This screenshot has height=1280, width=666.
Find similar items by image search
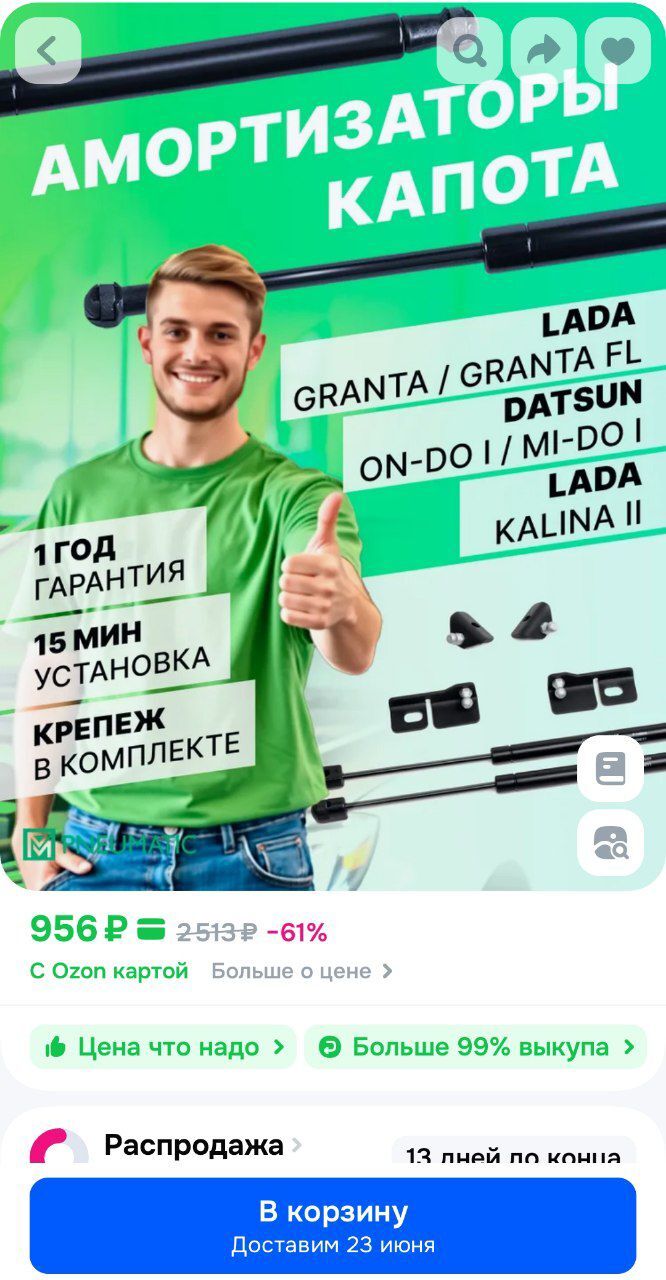(x=610, y=842)
